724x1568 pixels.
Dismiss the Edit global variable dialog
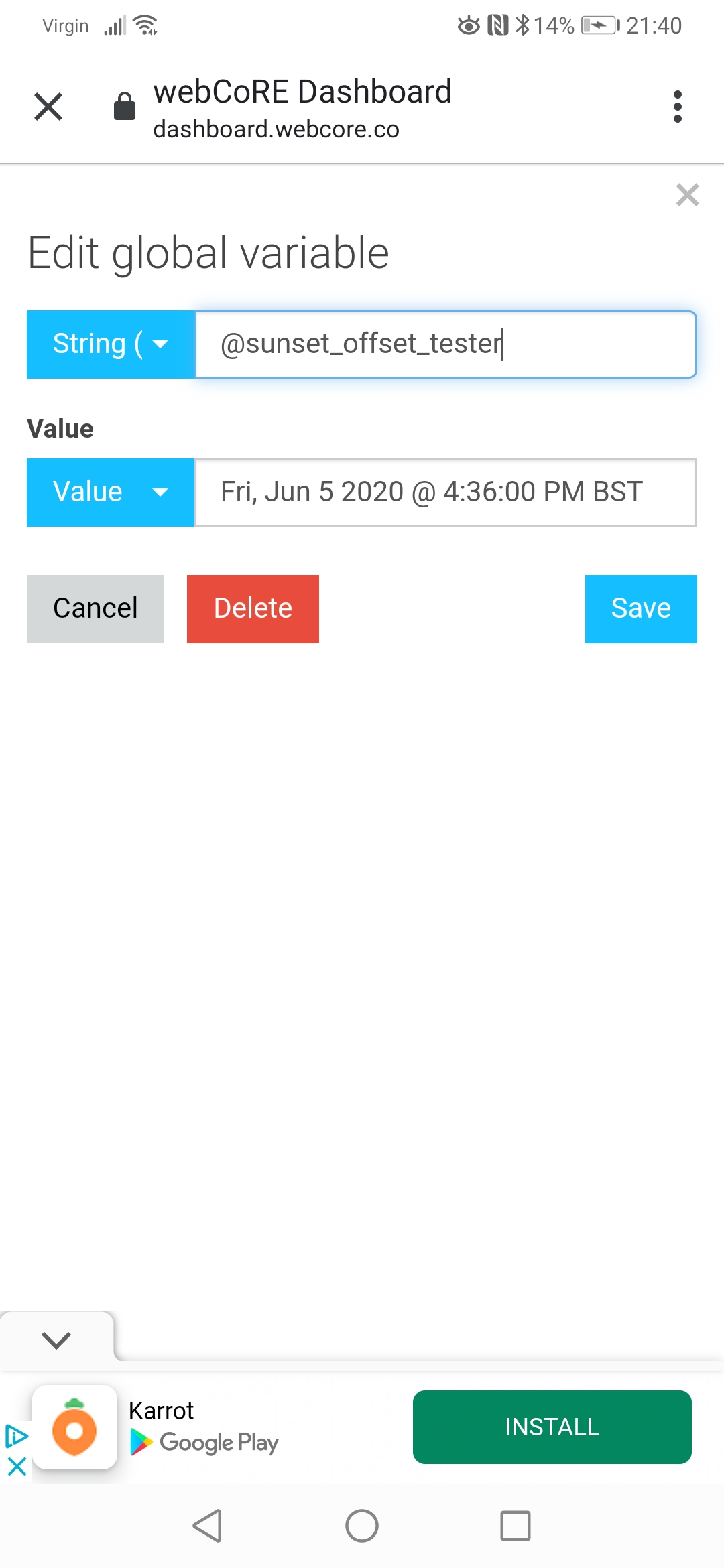click(x=687, y=195)
